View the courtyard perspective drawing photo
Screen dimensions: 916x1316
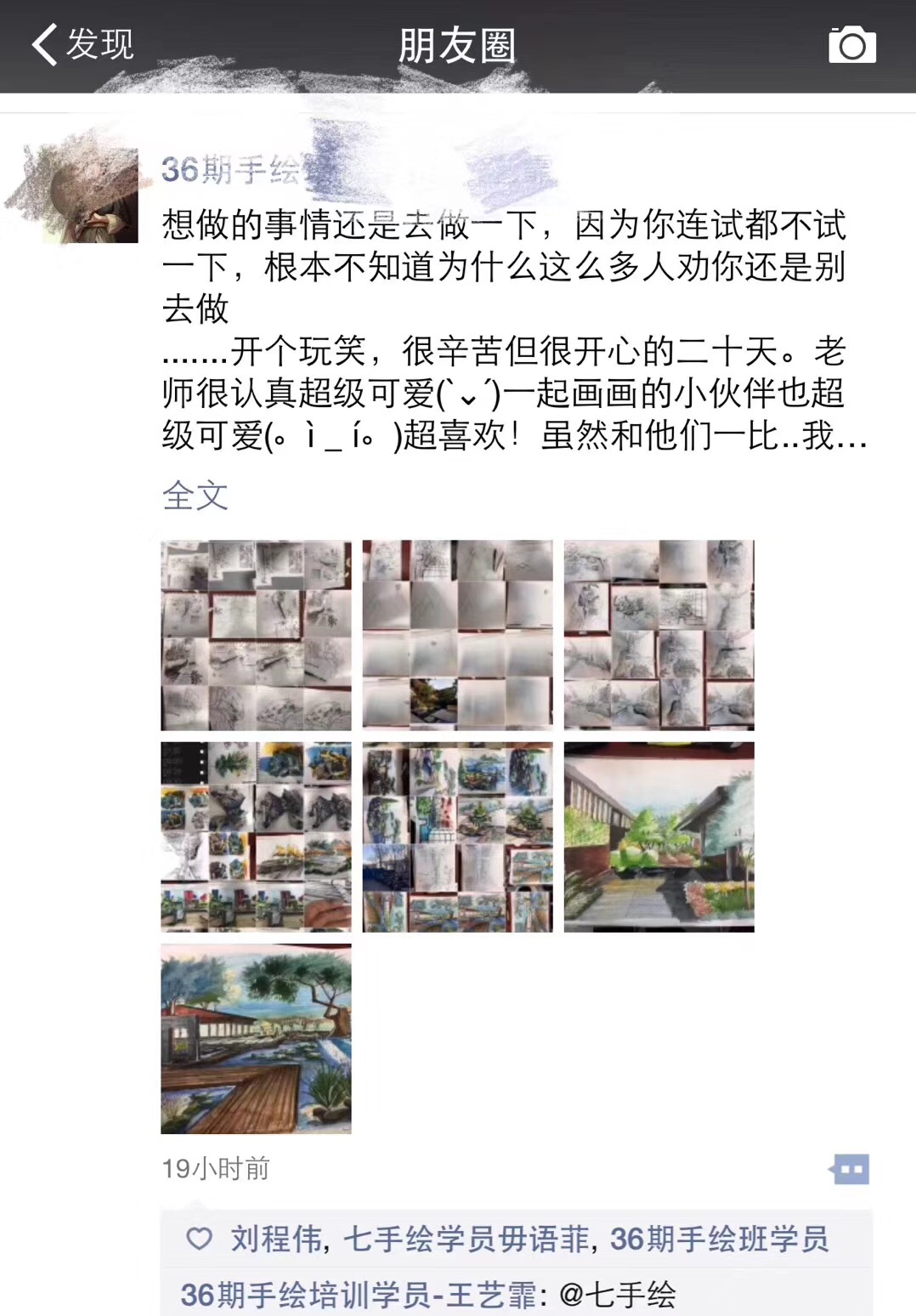pos(659,837)
